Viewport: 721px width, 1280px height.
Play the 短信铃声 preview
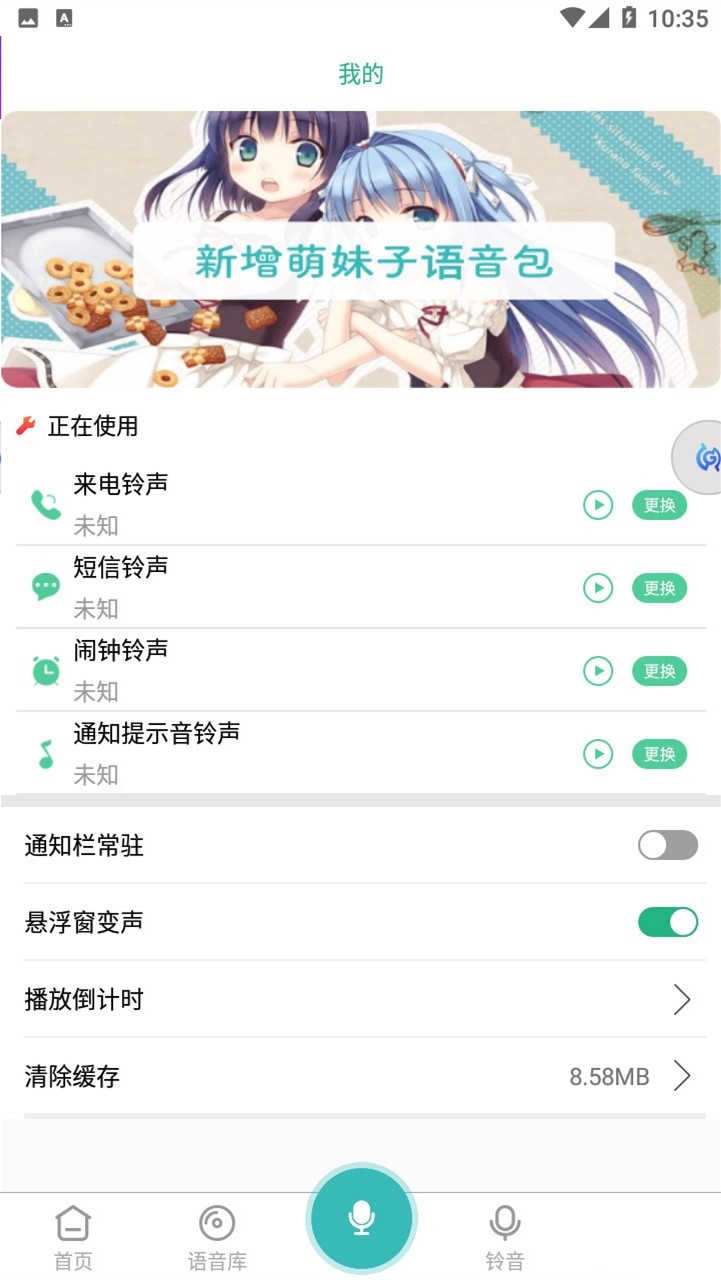[x=598, y=588]
